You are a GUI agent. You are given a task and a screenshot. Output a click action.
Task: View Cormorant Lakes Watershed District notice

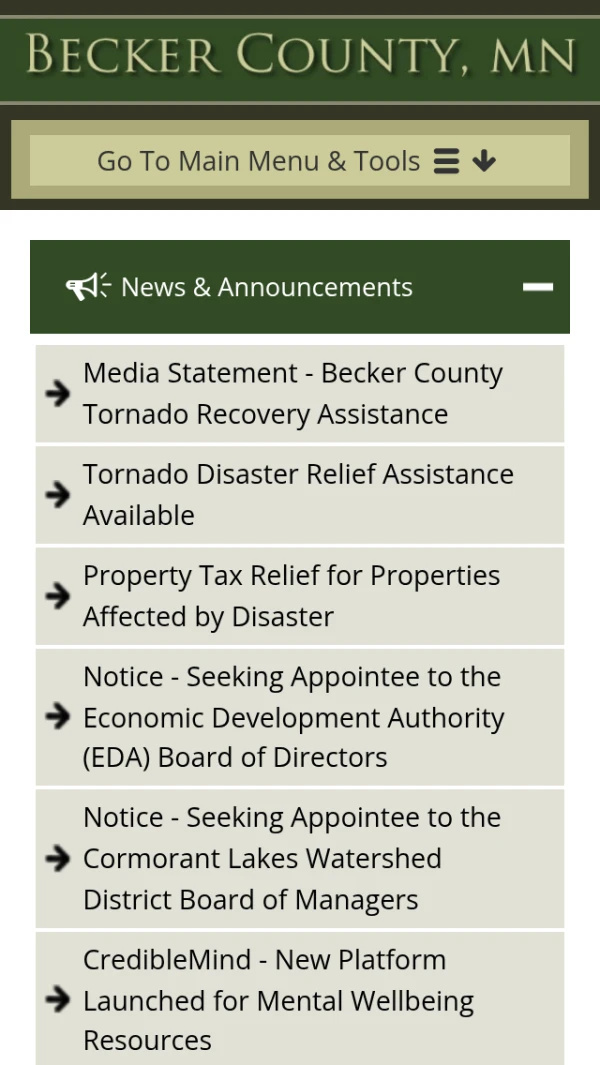tap(300, 858)
